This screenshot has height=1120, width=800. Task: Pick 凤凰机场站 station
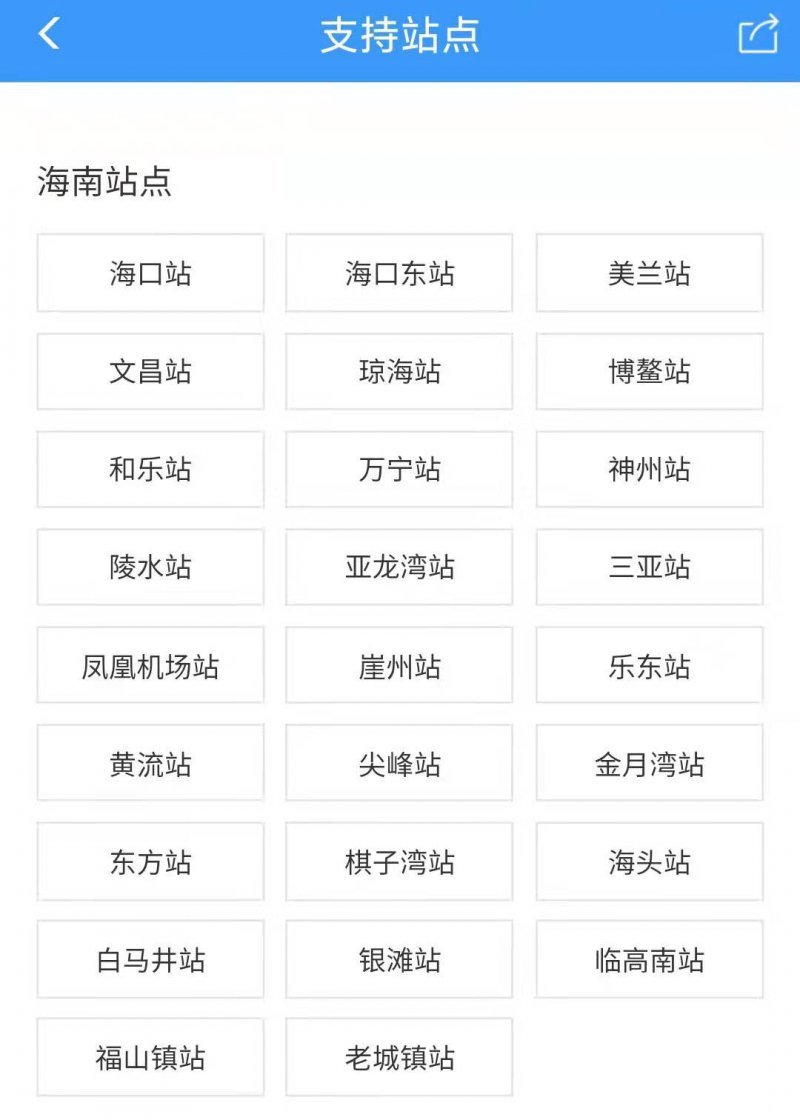point(151,665)
